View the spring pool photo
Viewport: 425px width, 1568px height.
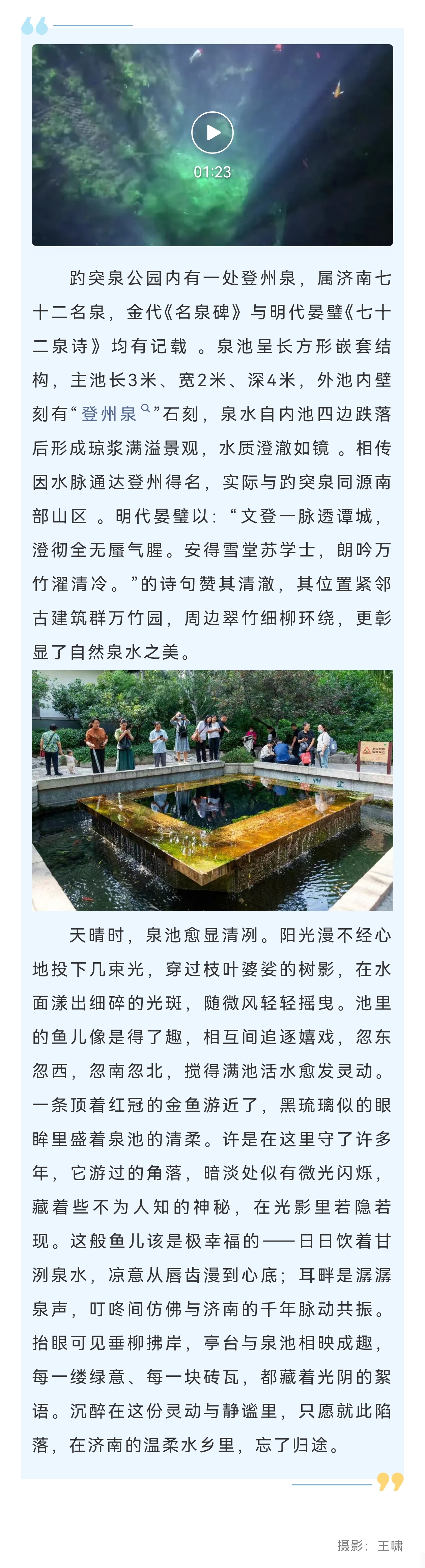pos(213,790)
